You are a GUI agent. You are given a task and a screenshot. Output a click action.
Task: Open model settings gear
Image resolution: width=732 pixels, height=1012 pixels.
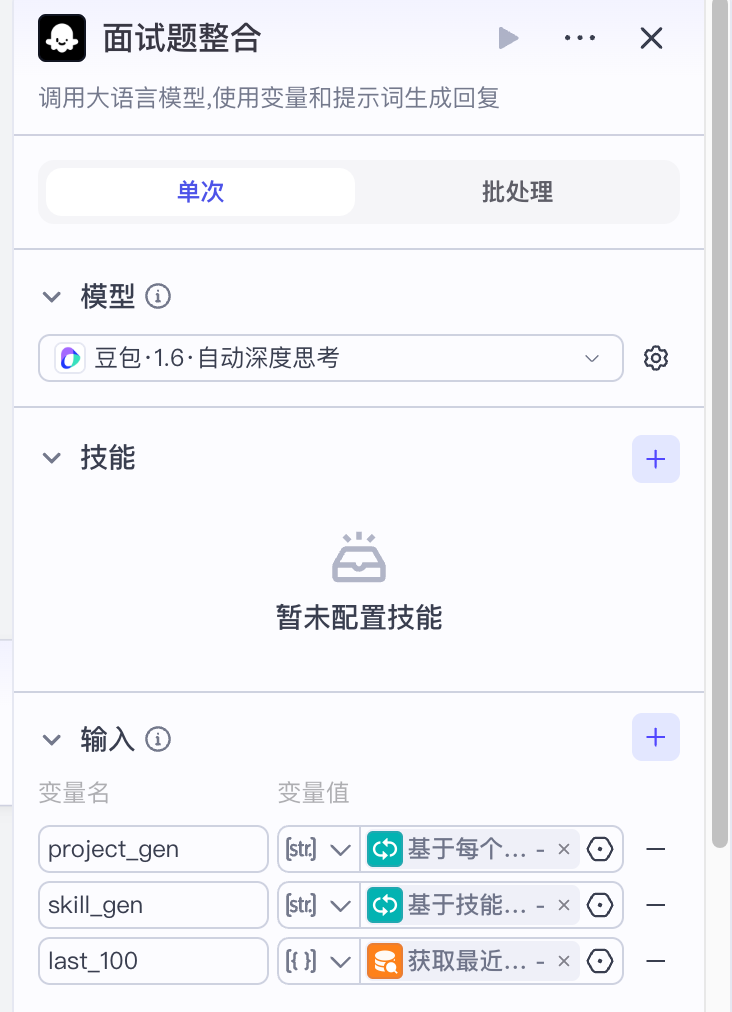point(656,358)
